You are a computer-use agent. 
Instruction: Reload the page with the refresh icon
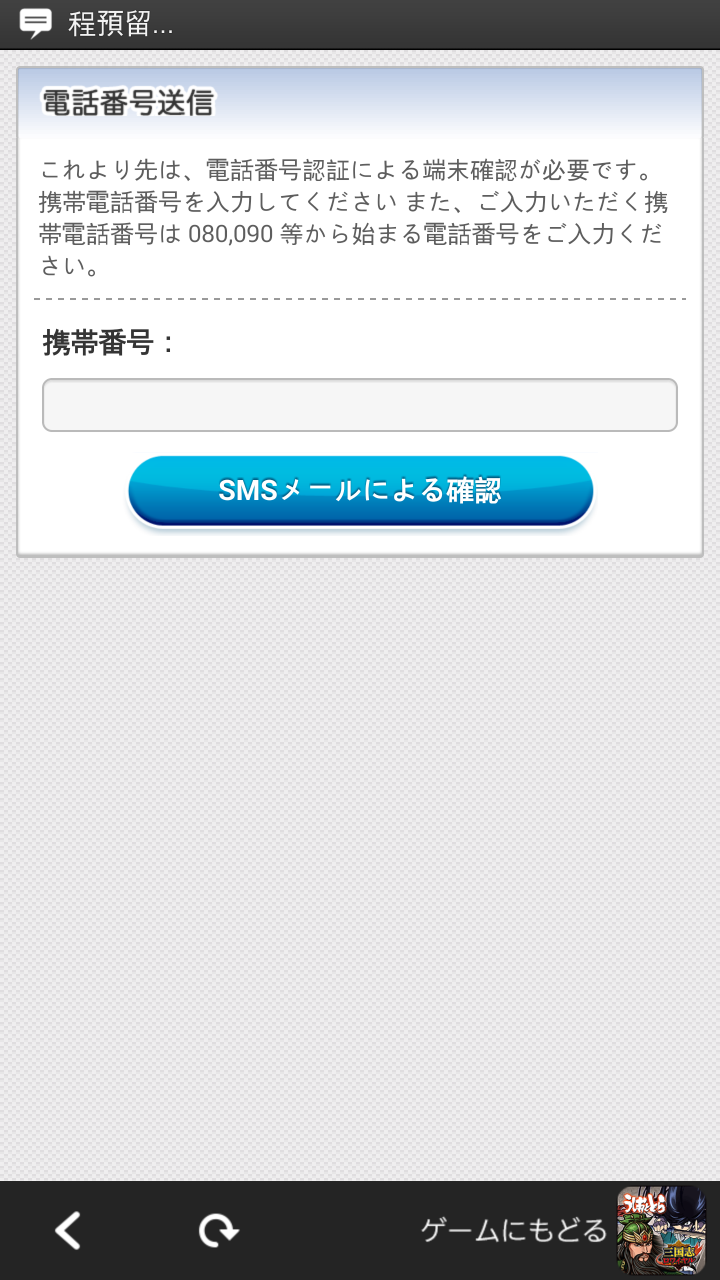pos(218,1230)
